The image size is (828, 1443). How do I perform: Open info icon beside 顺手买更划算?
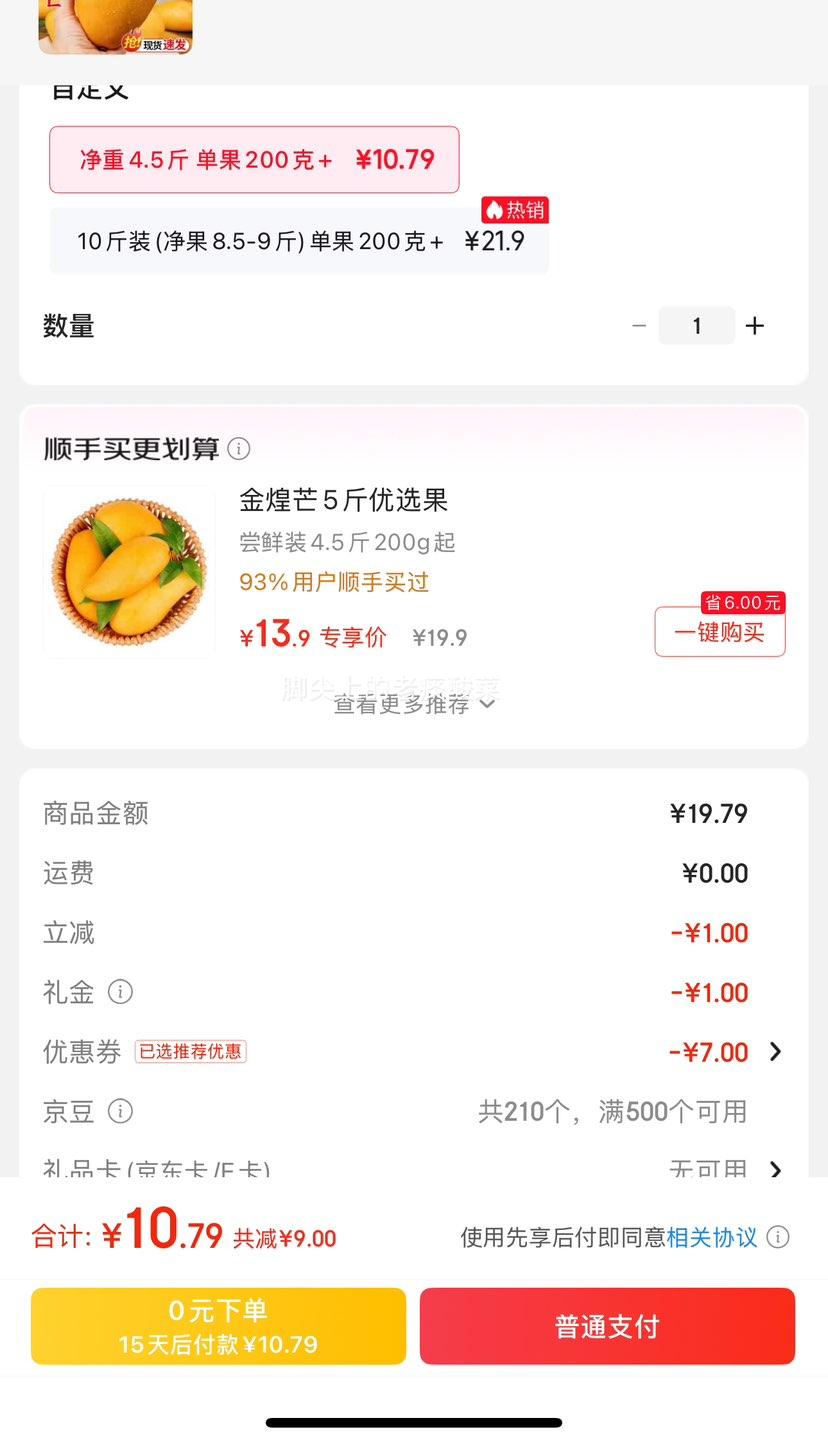pos(239,449)
